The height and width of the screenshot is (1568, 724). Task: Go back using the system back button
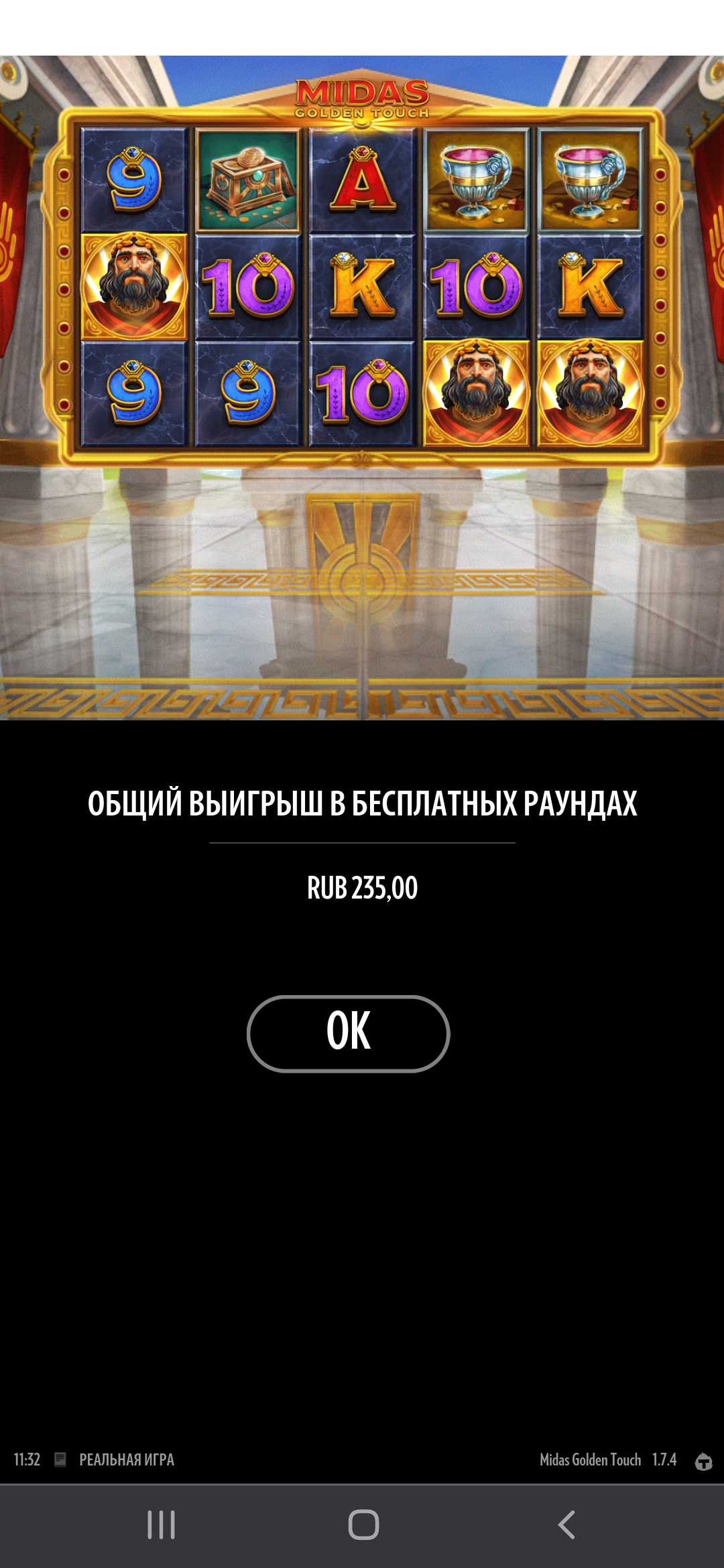(x=566, y=1524)
